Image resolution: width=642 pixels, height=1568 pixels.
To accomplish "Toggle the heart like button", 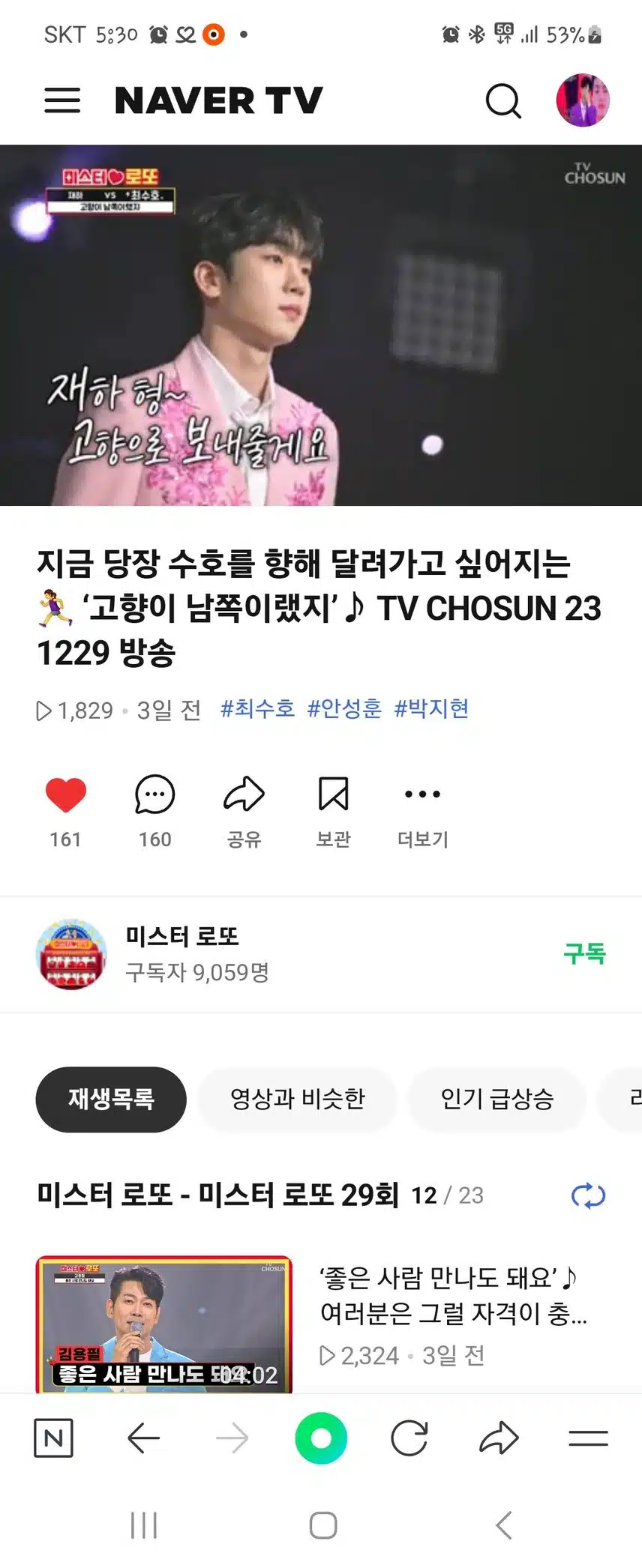I will tap(66, 796).
